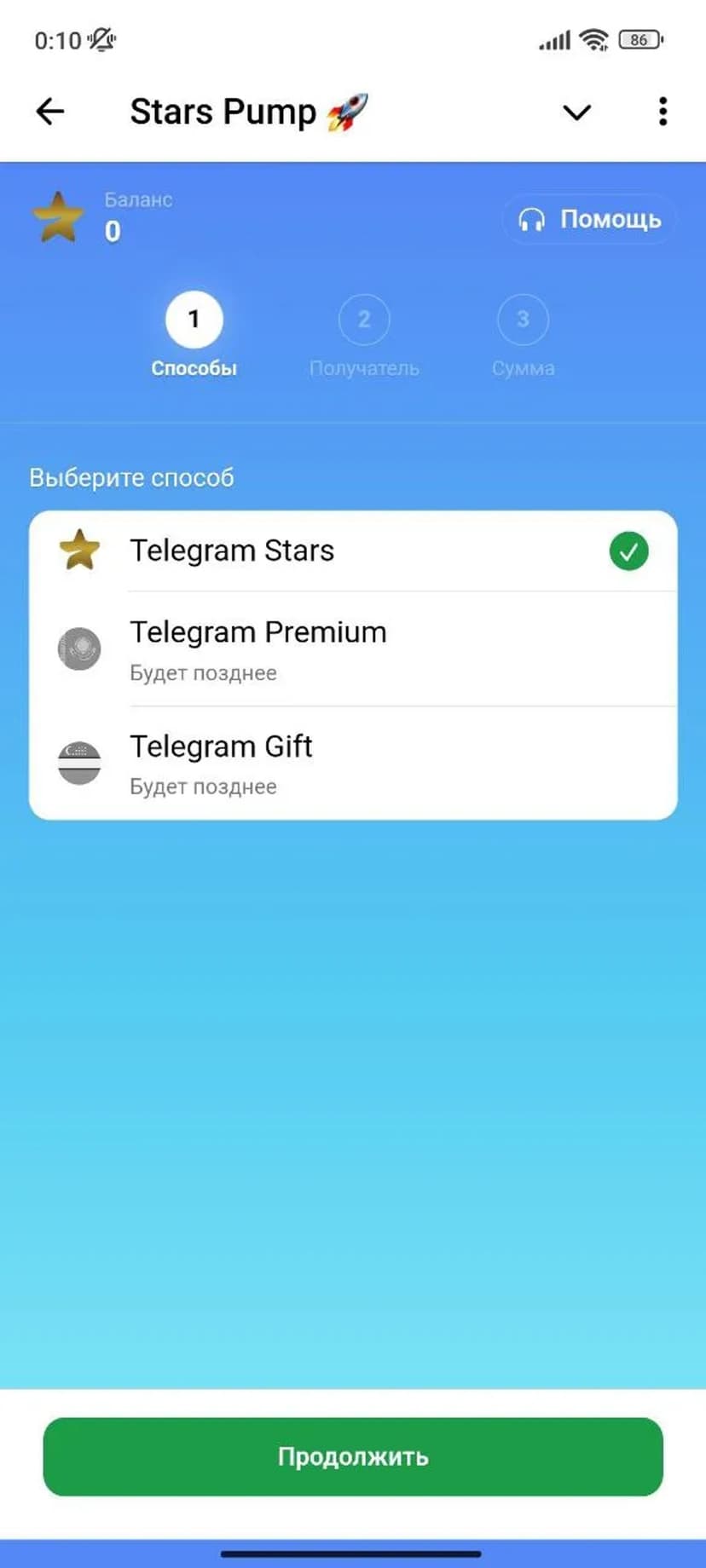Tap the green Продолжить button
Viewport: 706px width, 1568px height.
pyautogui.click(x=353, y=1456)
